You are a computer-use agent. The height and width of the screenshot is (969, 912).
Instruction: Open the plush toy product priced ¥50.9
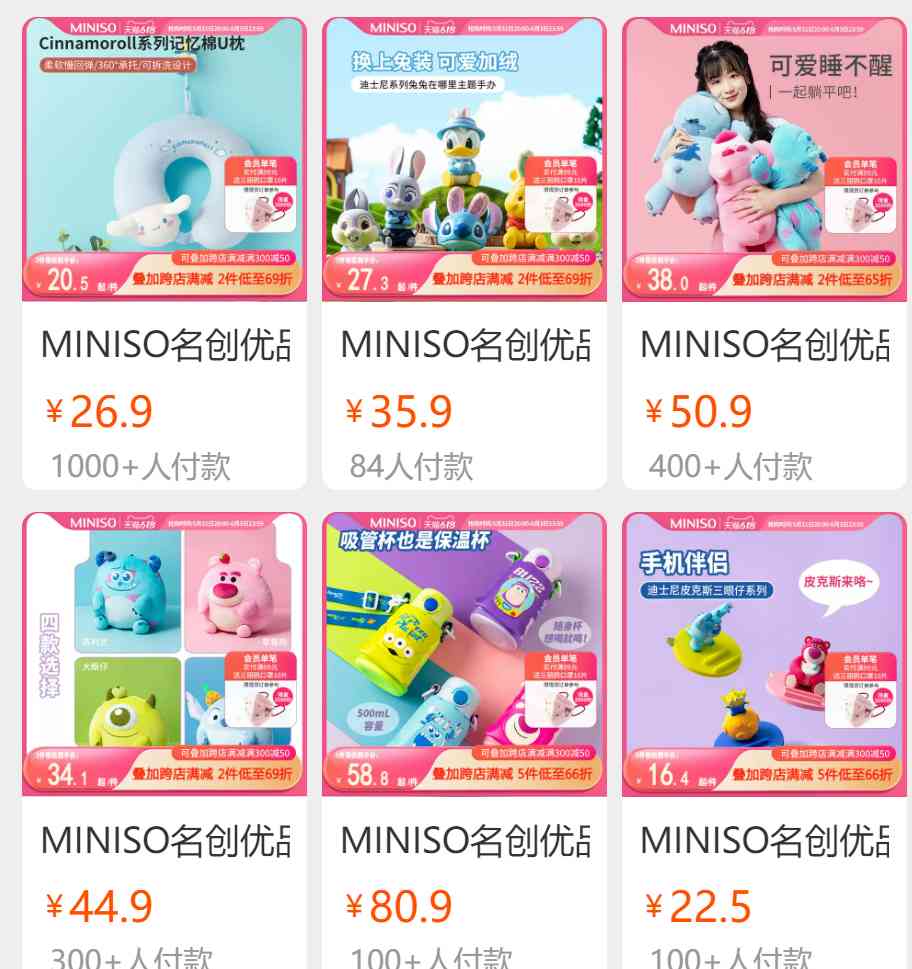point(764,160)
